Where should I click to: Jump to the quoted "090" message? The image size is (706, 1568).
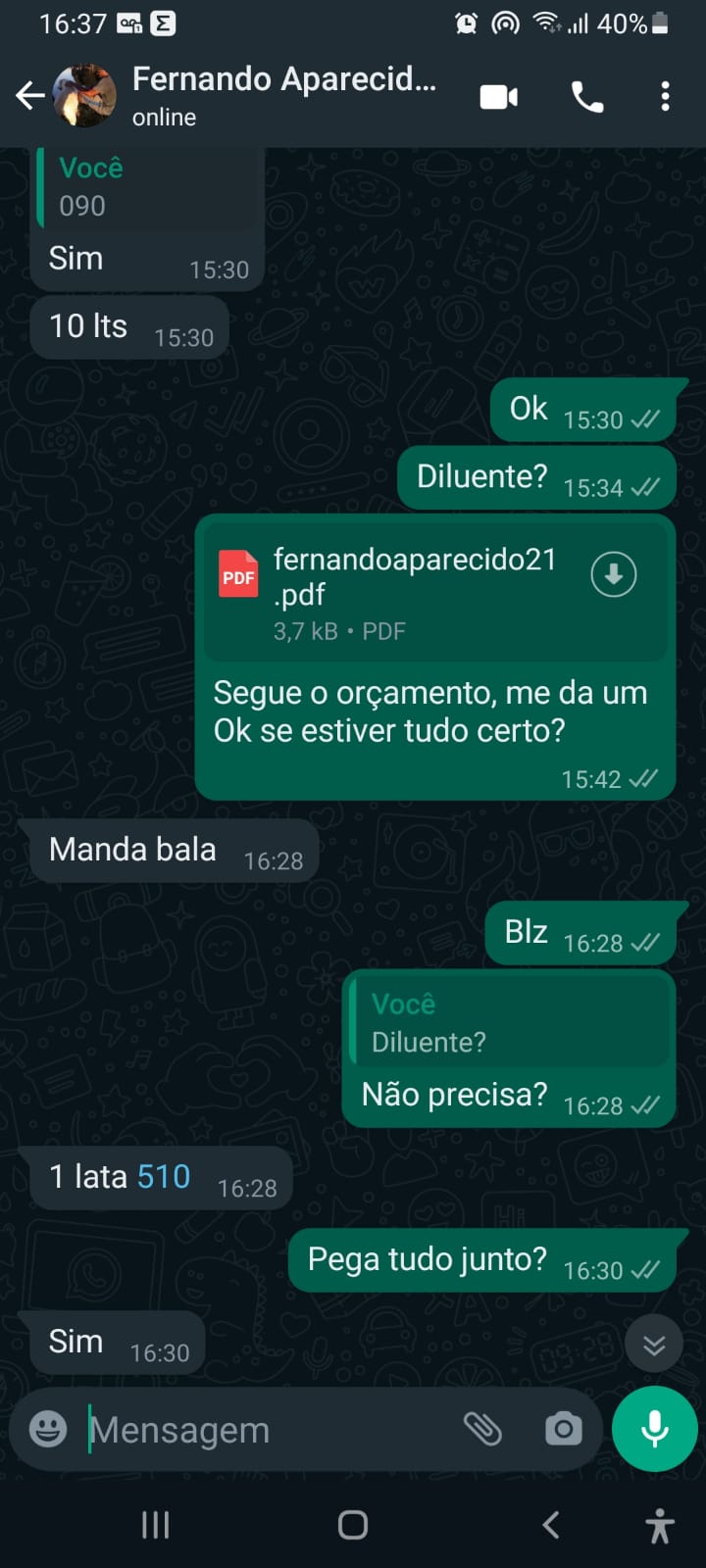coord(147,187)
